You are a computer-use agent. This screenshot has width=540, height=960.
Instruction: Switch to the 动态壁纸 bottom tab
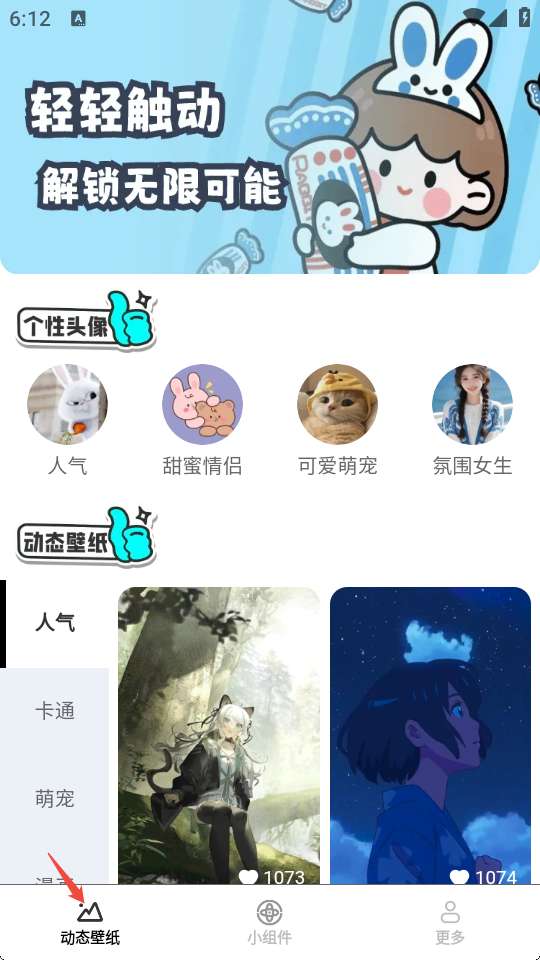pos(90,923)
